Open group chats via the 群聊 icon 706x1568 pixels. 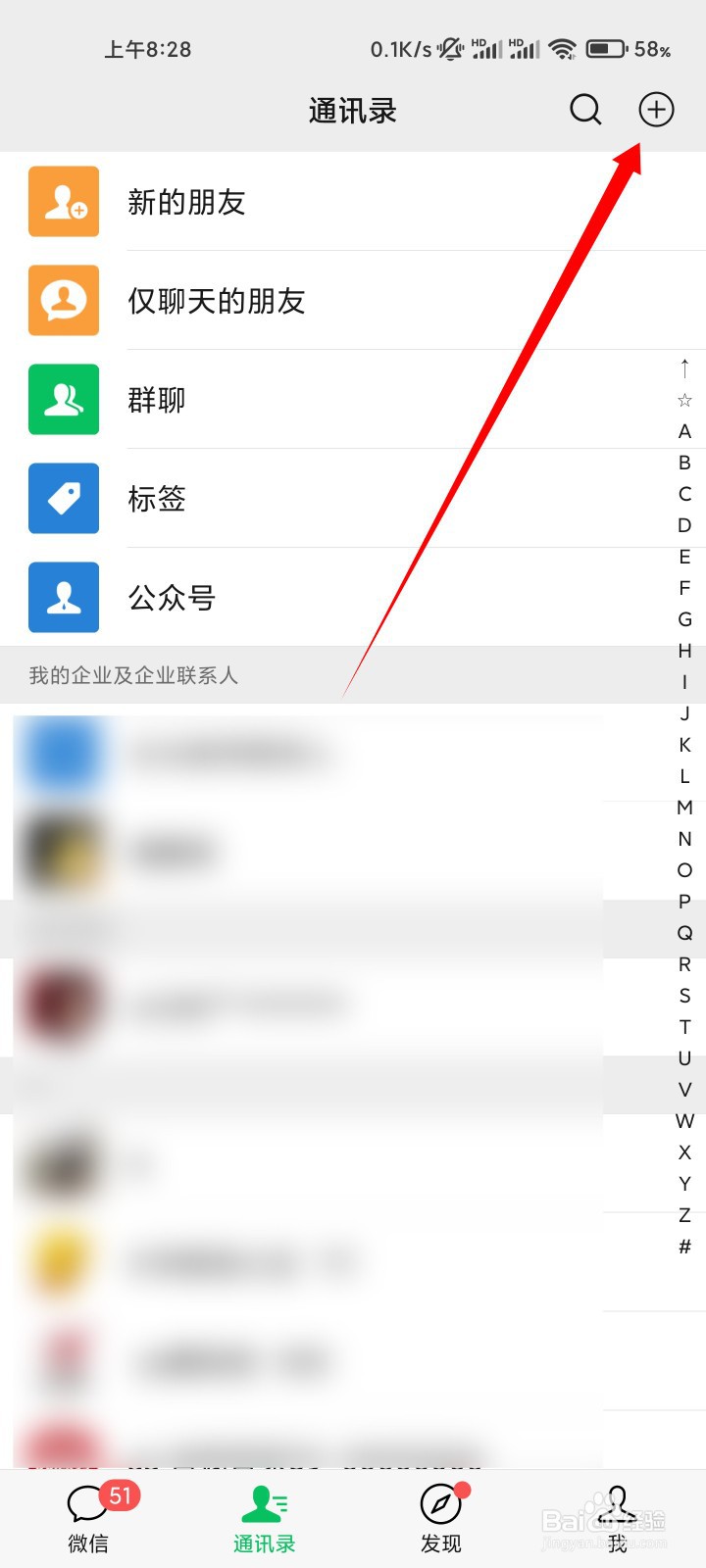click(x=64, y=401)
